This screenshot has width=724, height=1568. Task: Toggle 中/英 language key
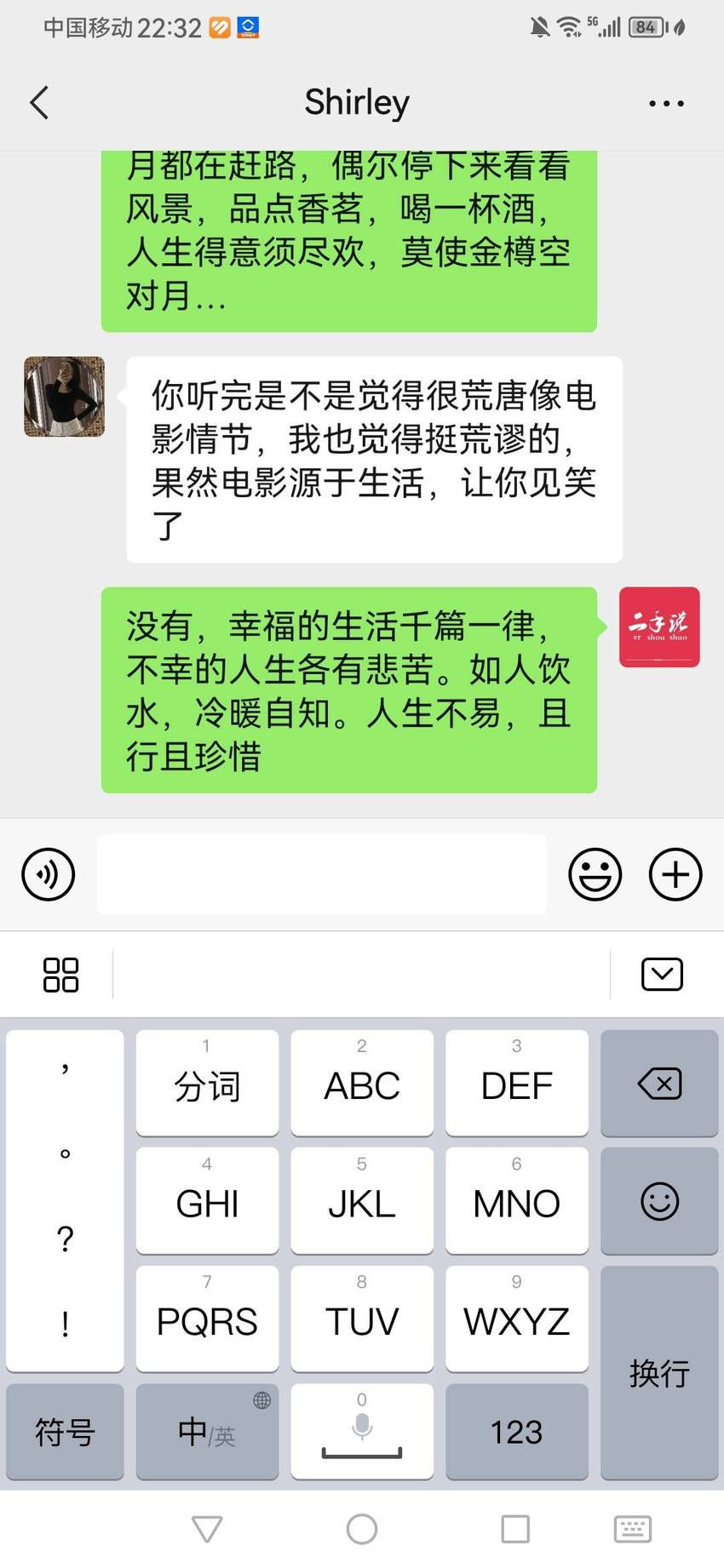(207, 1431)
